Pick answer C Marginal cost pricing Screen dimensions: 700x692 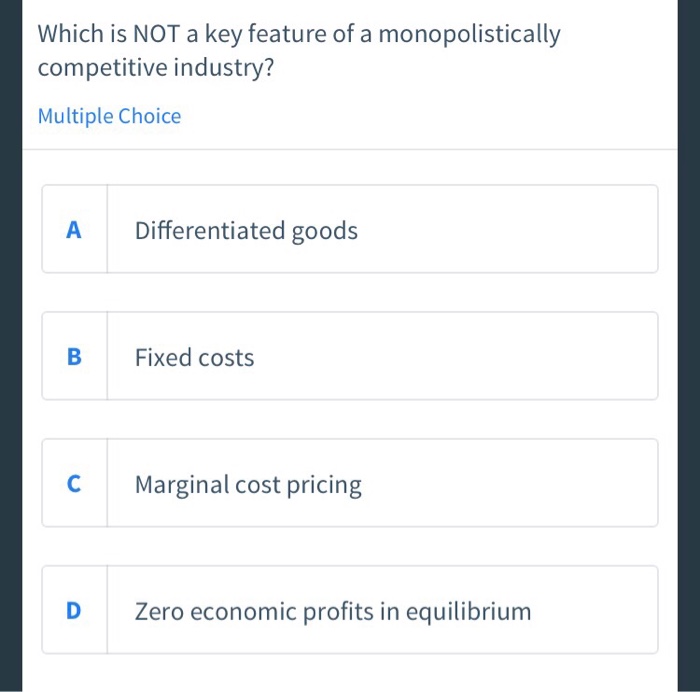(x=349, y=484)
